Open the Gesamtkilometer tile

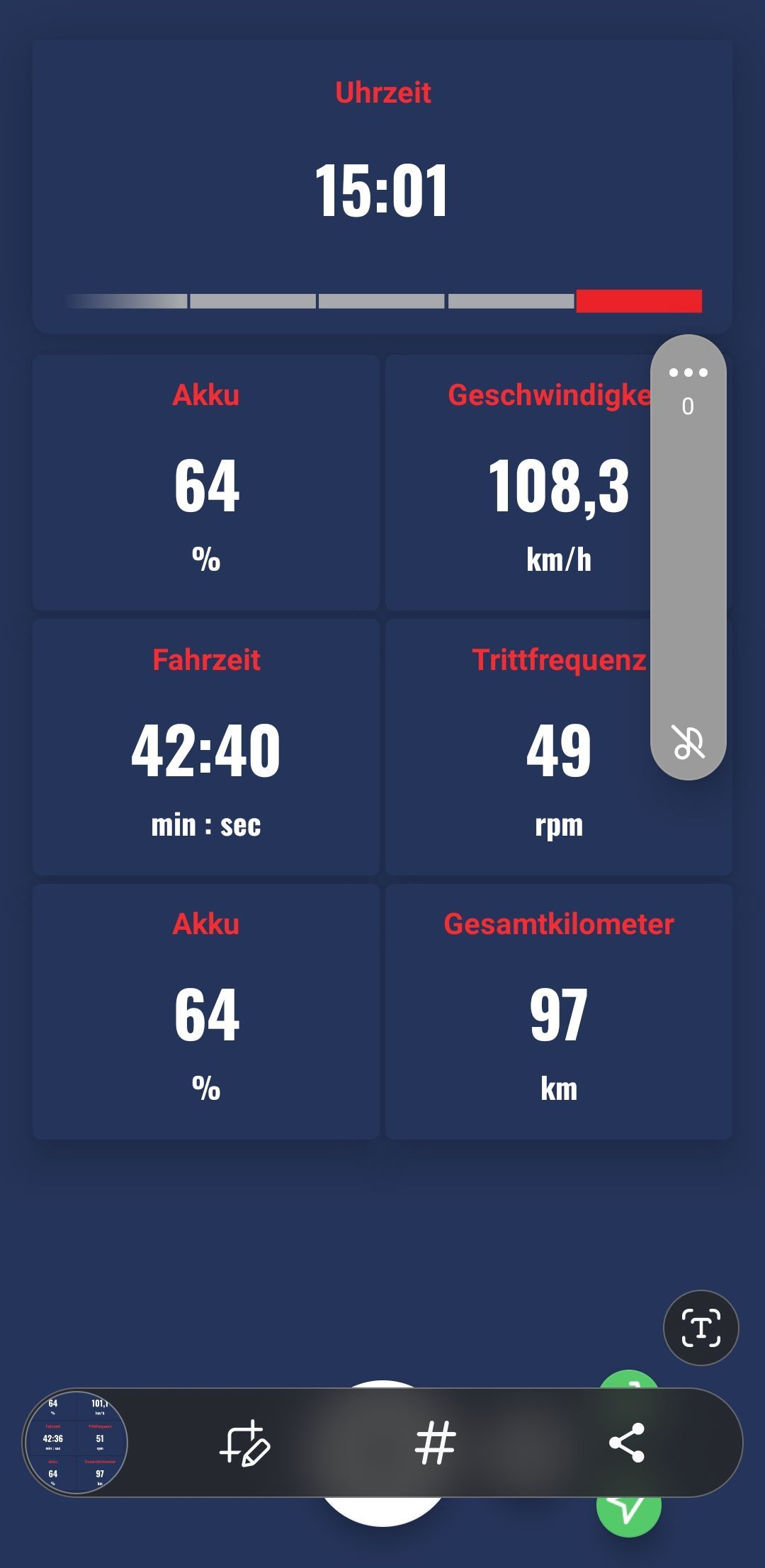tap(559, 1011)
